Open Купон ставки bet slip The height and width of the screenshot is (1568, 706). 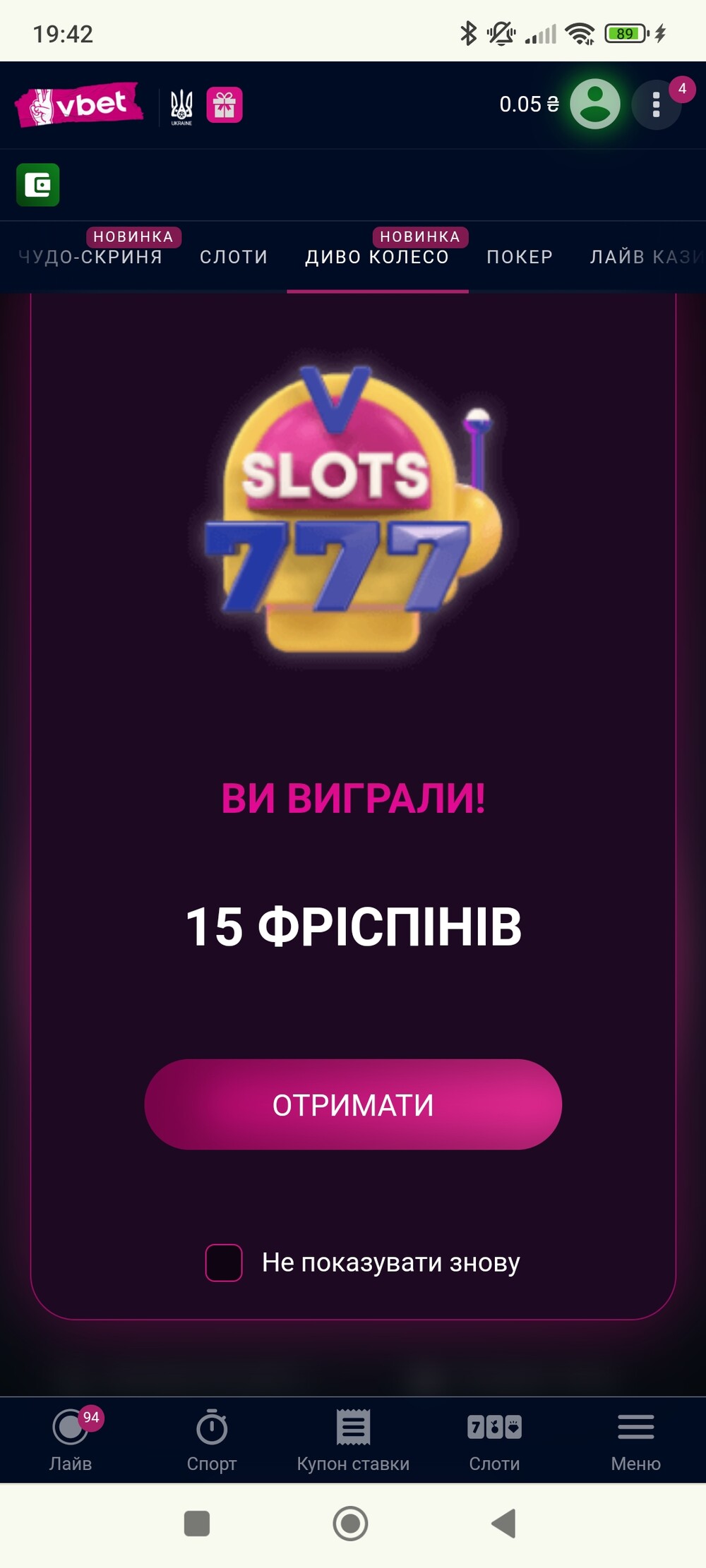coord(353,1440)
